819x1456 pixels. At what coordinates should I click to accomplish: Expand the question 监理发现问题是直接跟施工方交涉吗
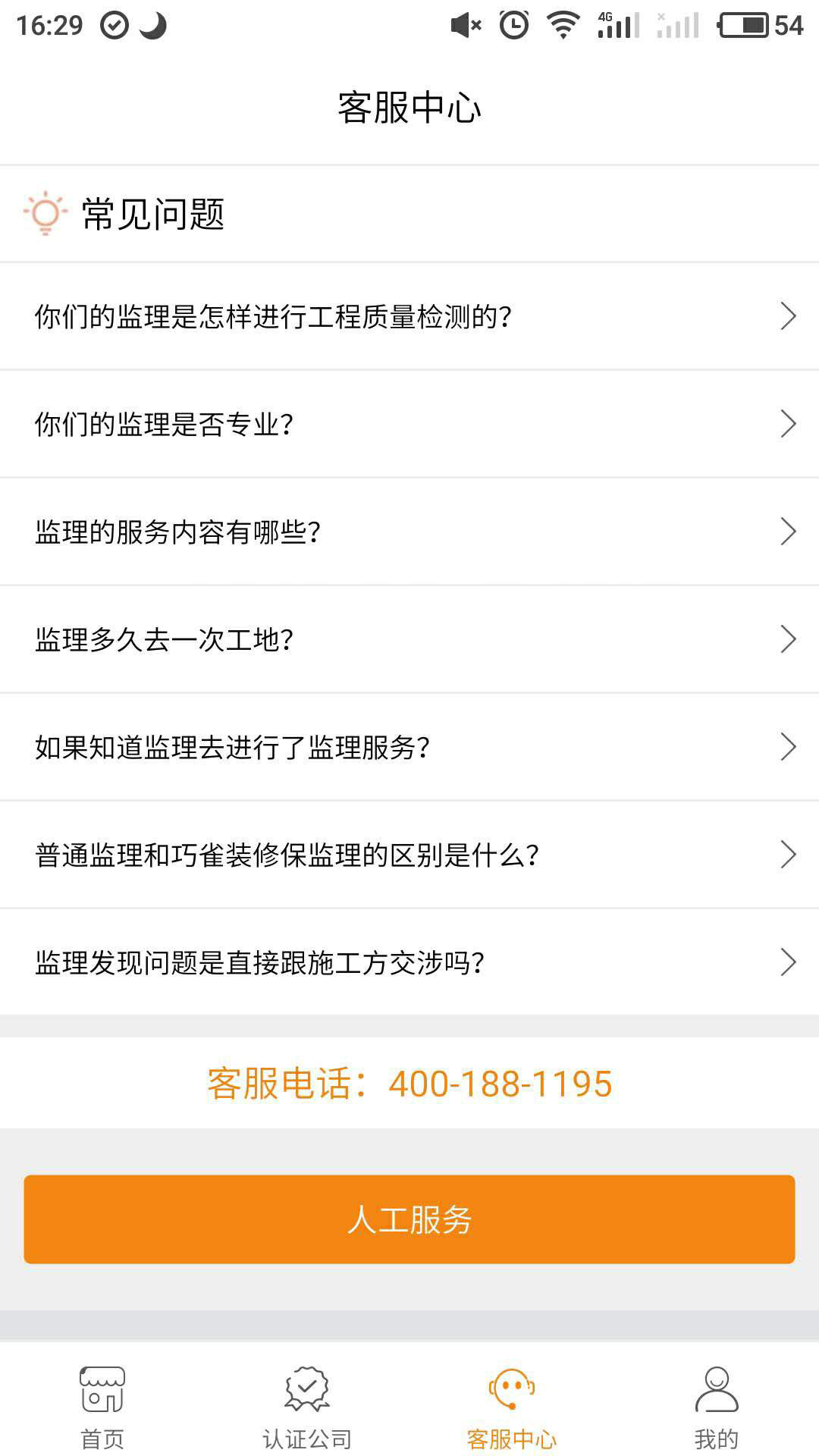click(x=409, y=962)
